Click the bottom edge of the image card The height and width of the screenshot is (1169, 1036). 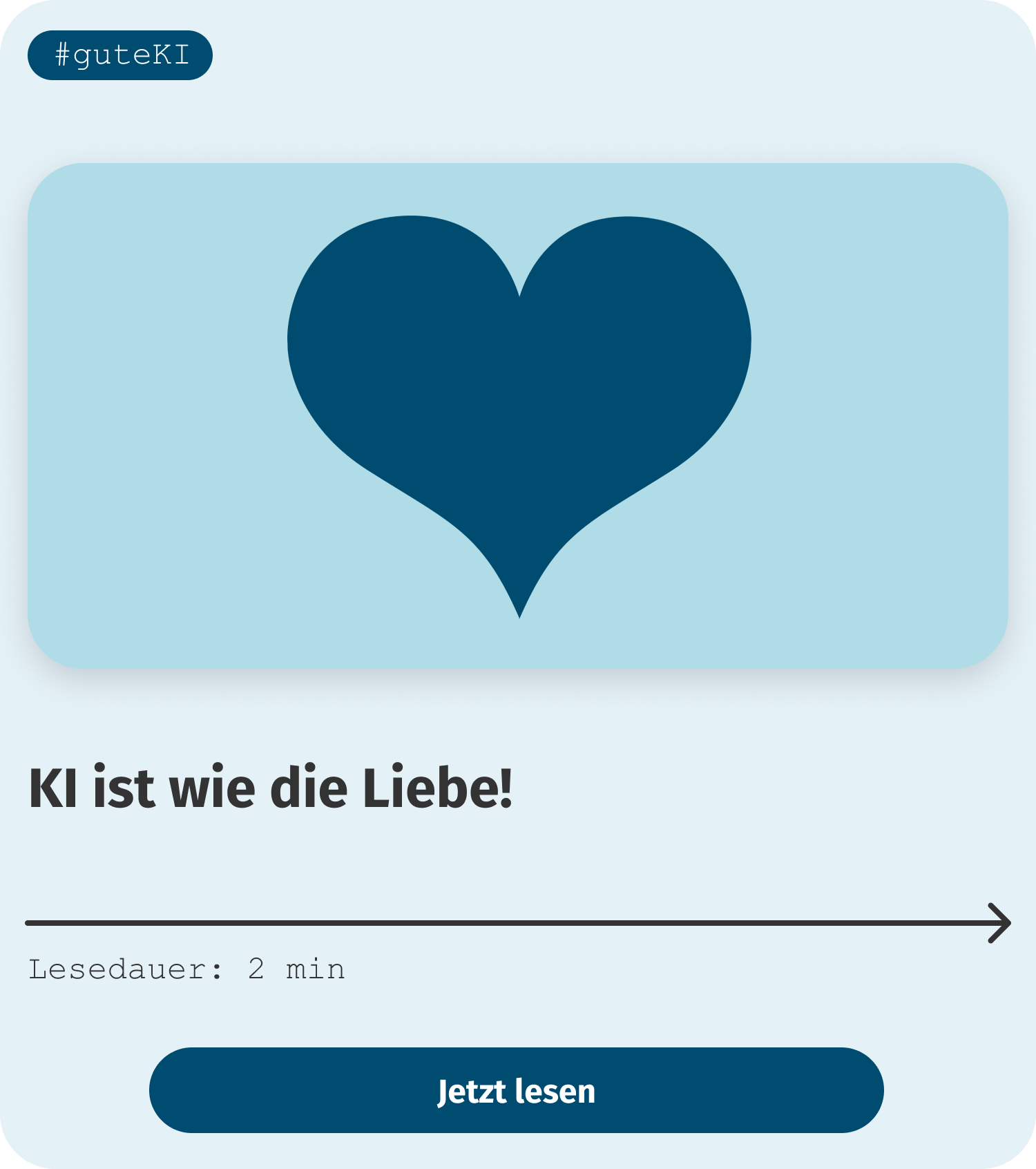click(518, 662)
